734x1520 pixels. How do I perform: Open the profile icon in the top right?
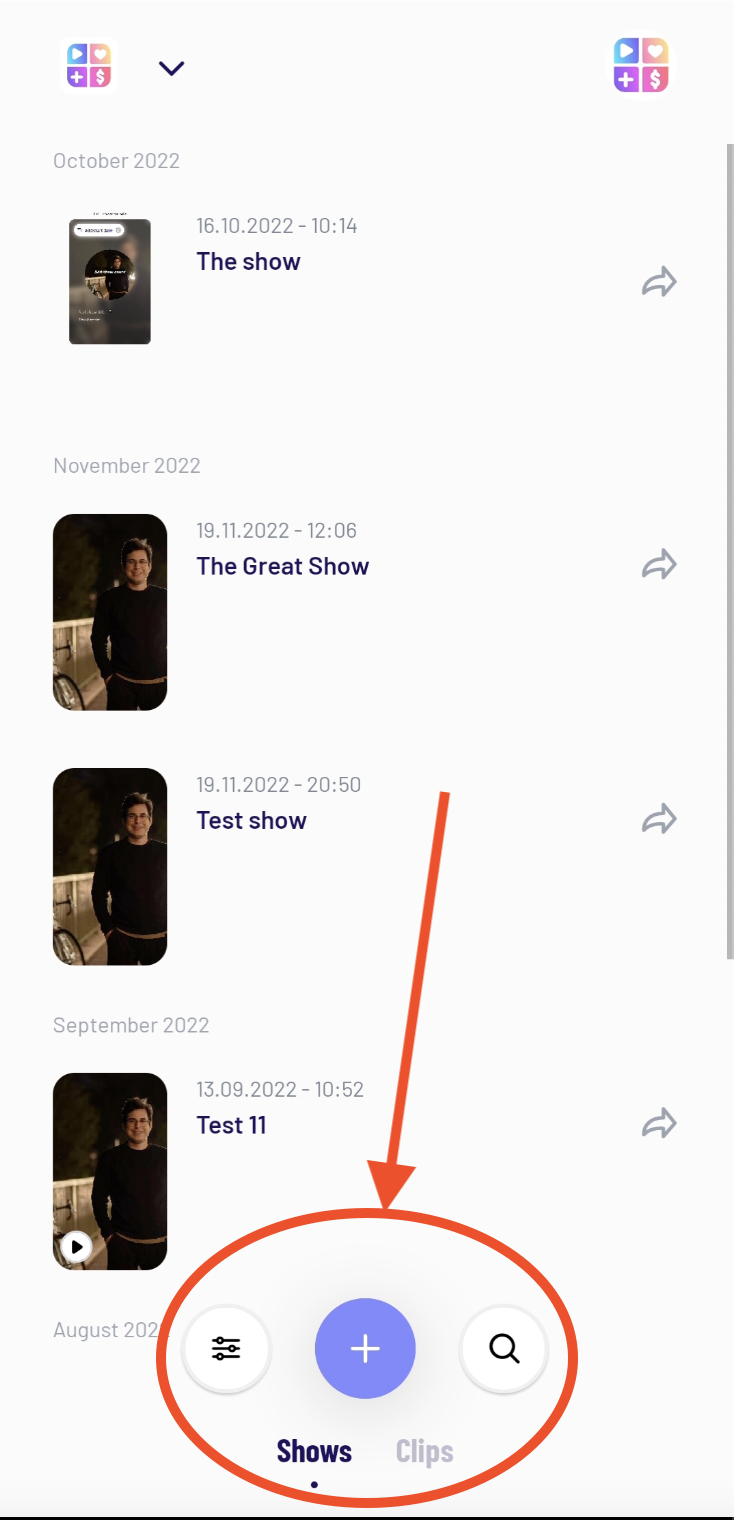[x=641, y=66]
